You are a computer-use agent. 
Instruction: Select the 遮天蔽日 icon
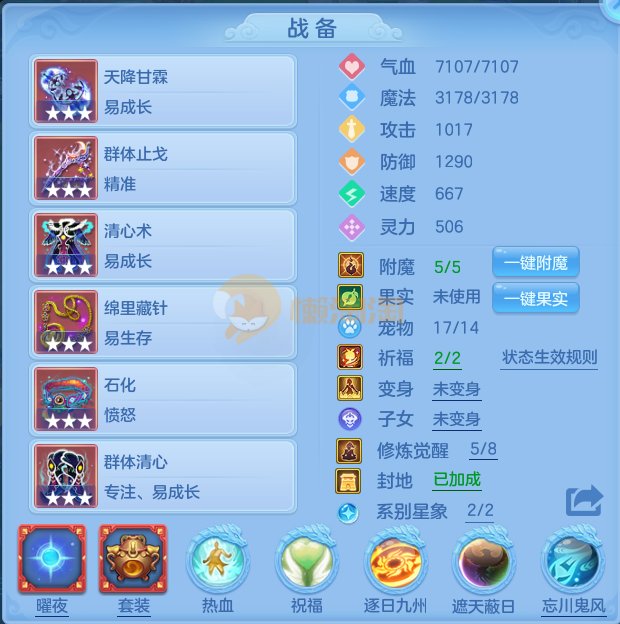pyautogui.click(x=484, y=563)
